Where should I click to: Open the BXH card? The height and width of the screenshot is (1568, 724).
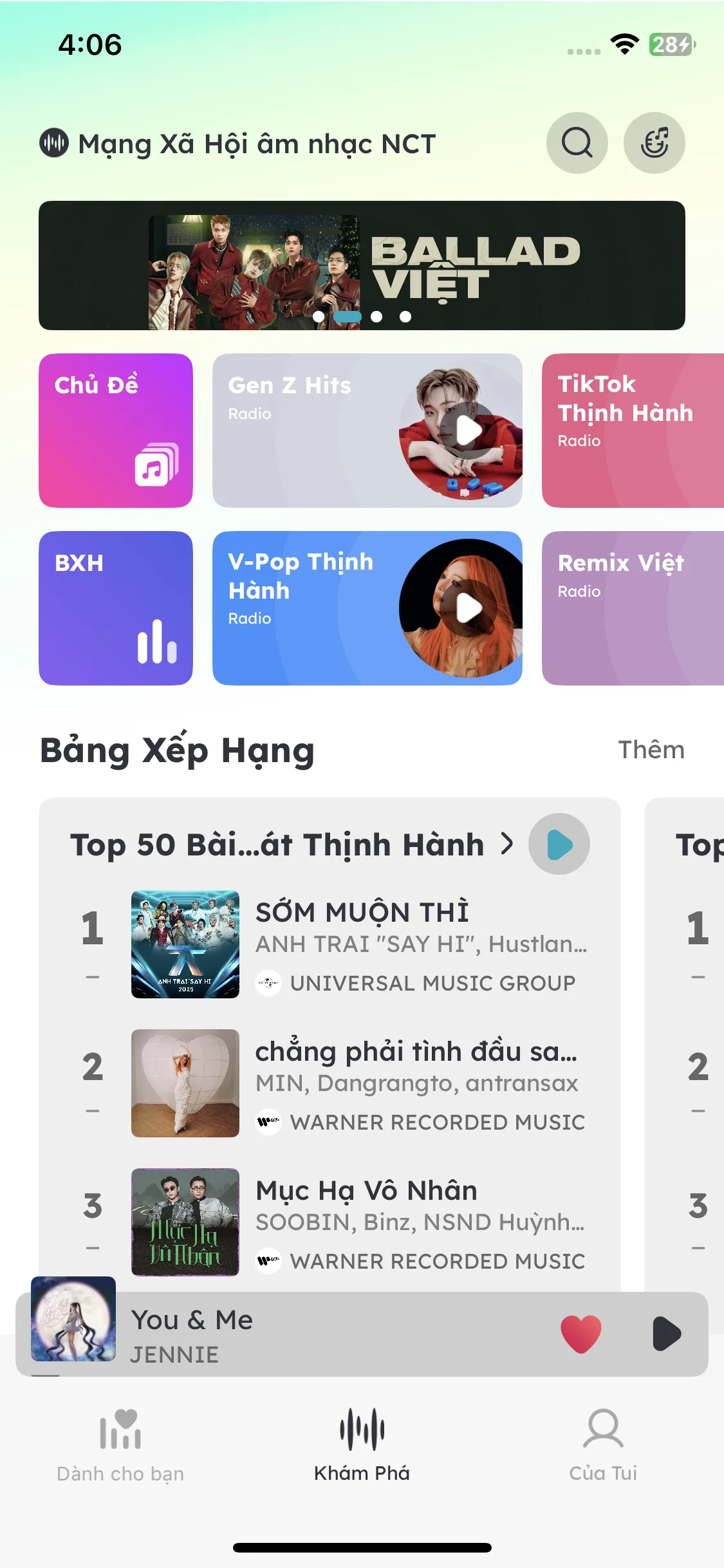(x=116, y=608)
